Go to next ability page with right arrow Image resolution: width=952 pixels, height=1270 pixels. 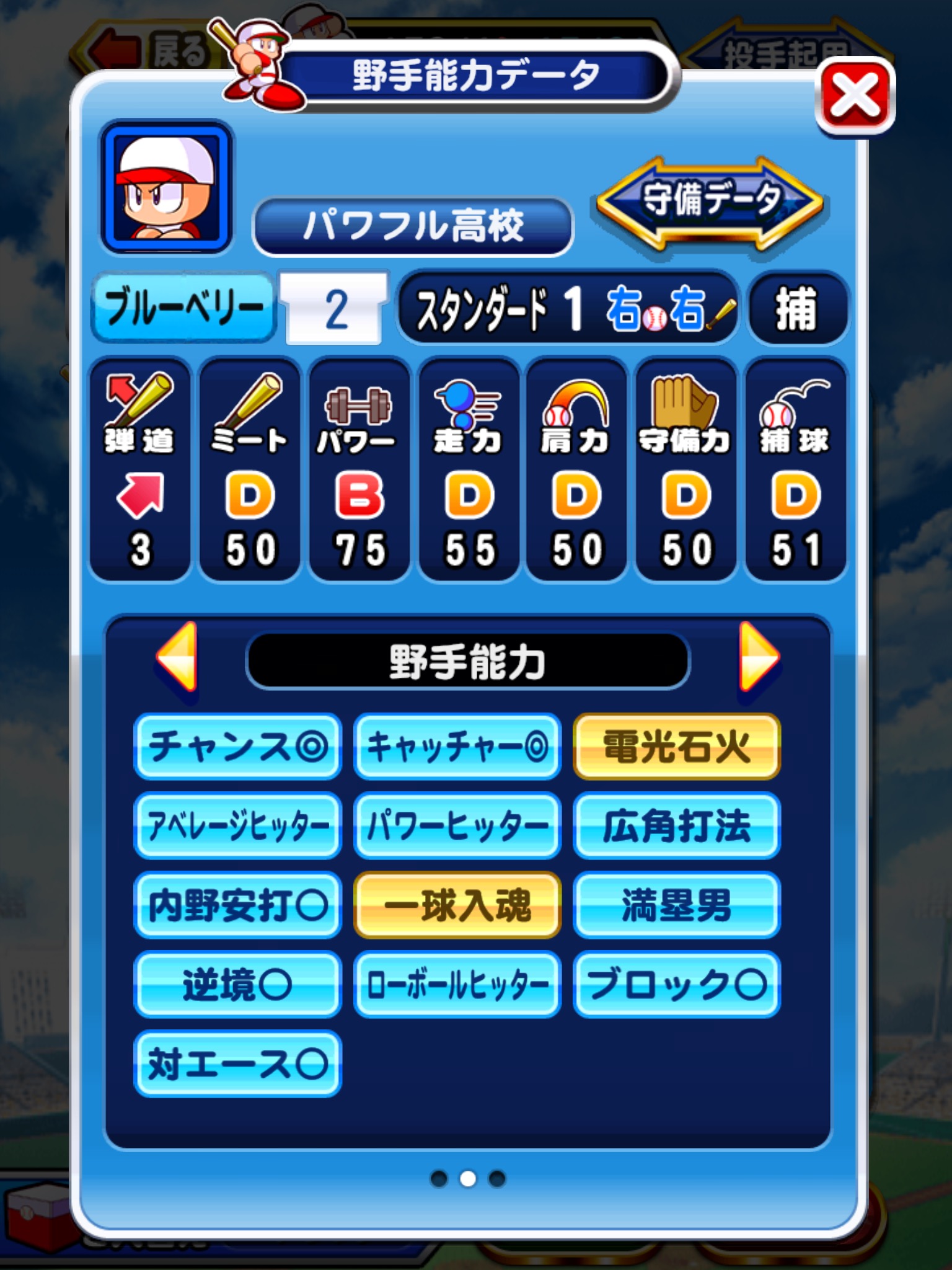758,657
